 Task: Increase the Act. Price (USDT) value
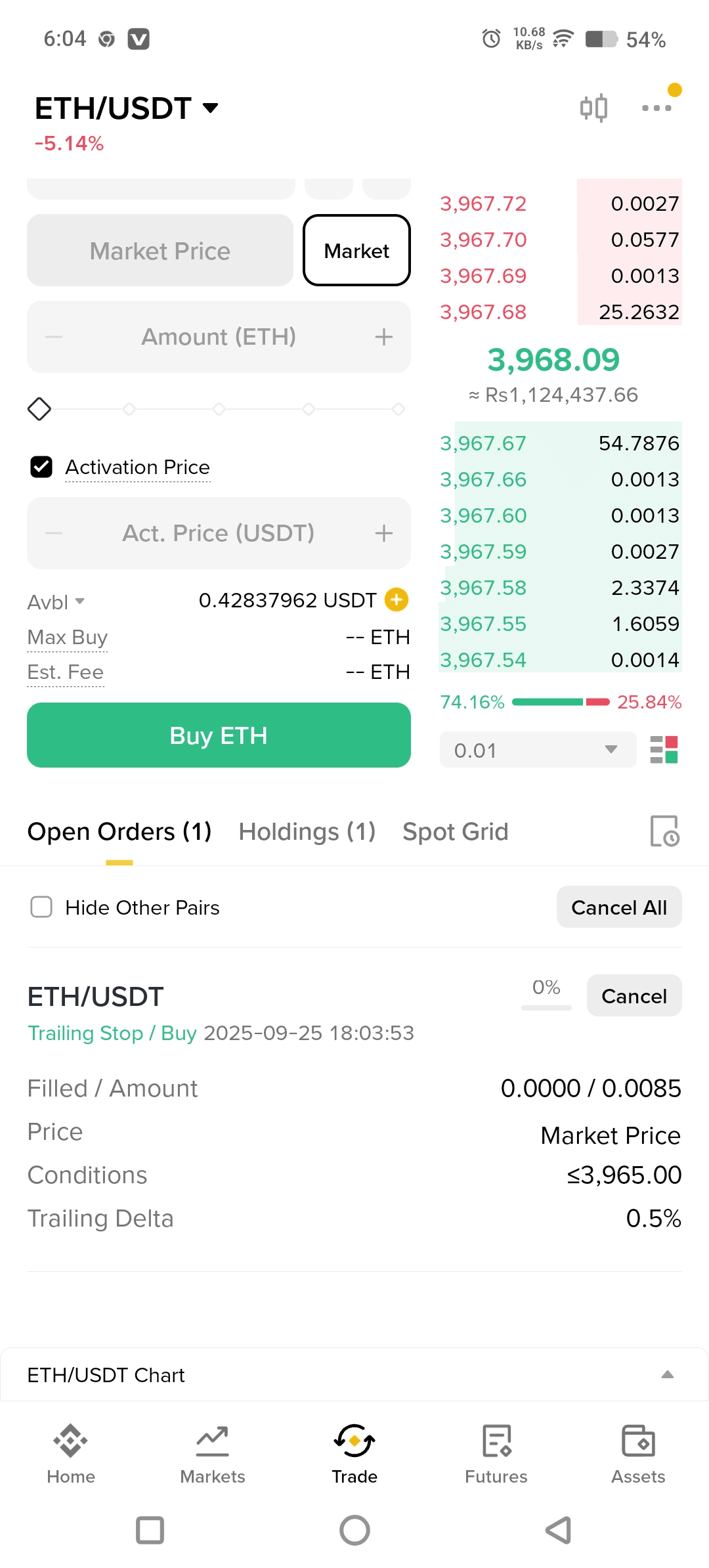coord(384,533)
